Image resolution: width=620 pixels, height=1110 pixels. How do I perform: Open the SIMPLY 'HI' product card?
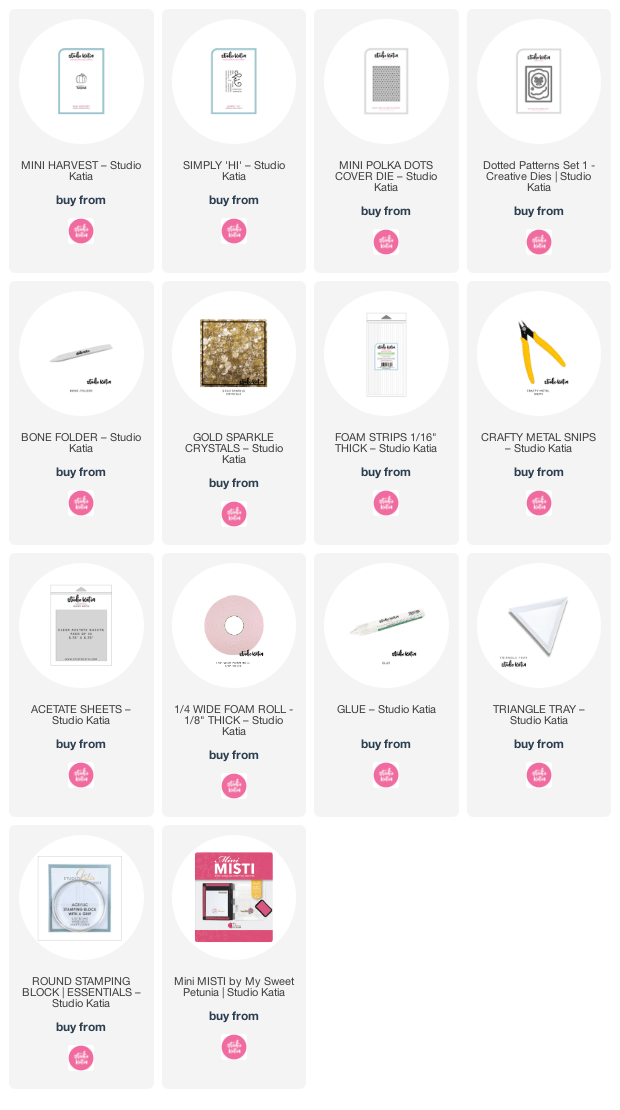(234, 80)
